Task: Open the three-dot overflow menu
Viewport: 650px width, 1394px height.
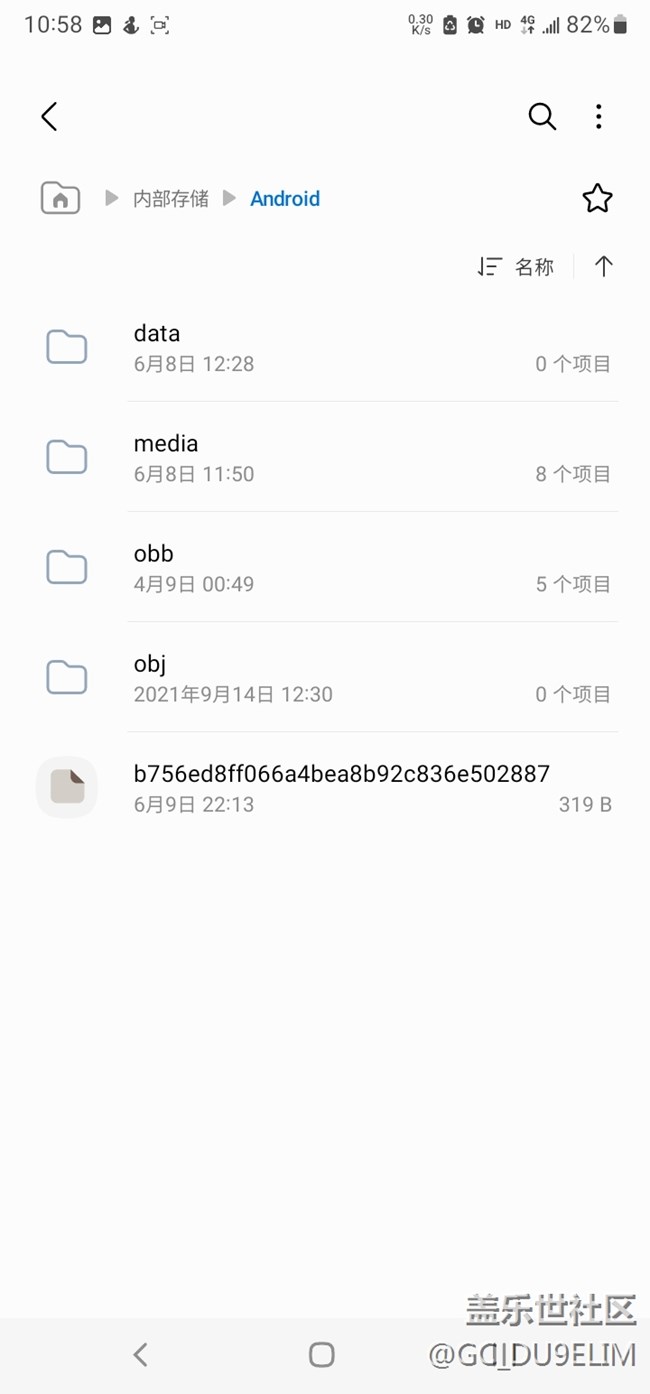Action: (x=598, y=117)
